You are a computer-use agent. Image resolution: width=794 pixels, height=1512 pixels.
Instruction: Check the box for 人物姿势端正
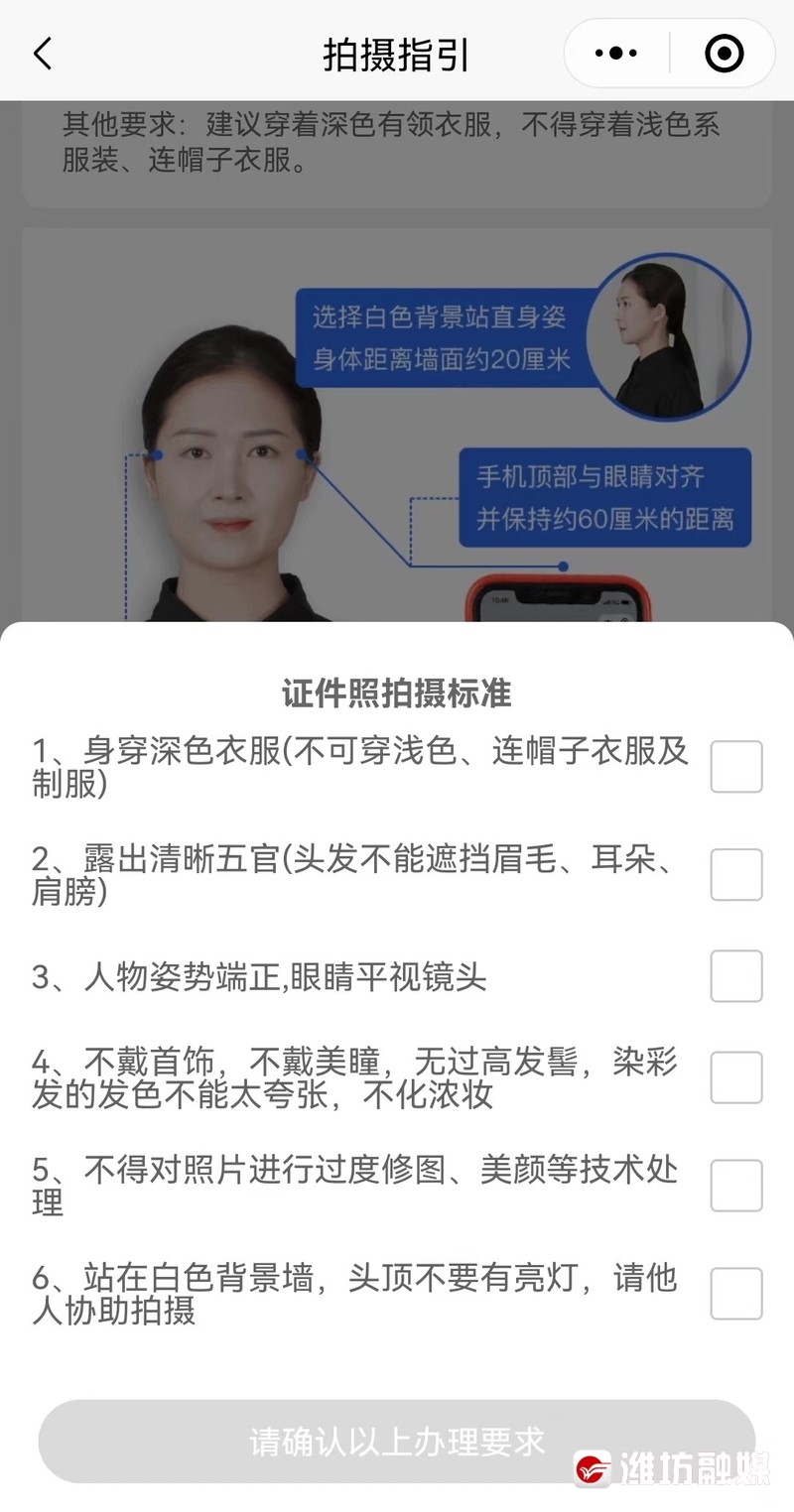point(736,976)
